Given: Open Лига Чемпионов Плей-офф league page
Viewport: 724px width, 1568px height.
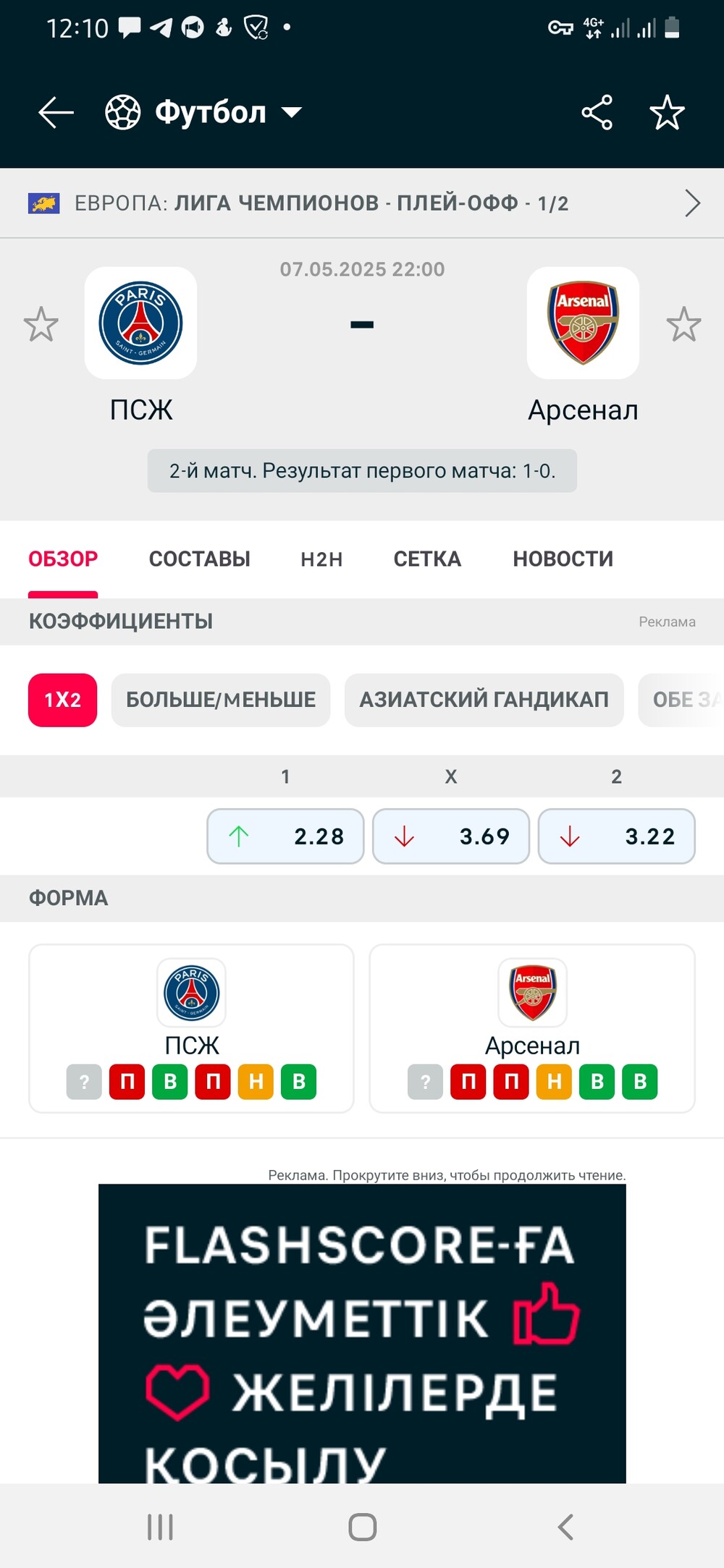Looking at the screenshot, I should pyautogui.click(x=362, y=203).
